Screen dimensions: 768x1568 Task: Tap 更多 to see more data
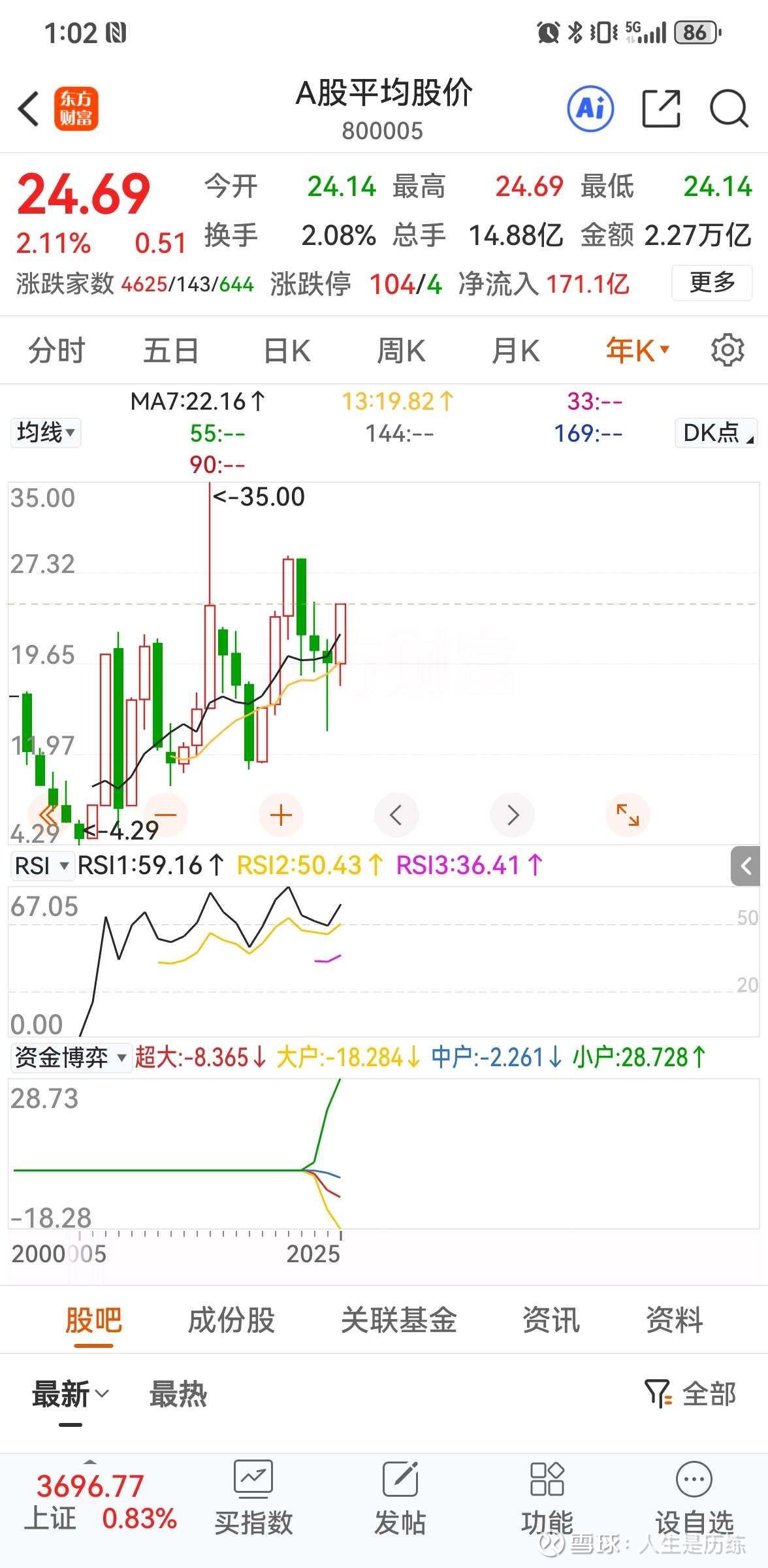[712, 283]
